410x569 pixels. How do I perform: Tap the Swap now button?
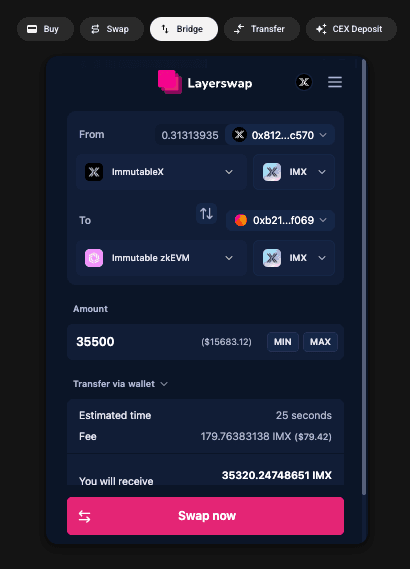tap(205, 516)
